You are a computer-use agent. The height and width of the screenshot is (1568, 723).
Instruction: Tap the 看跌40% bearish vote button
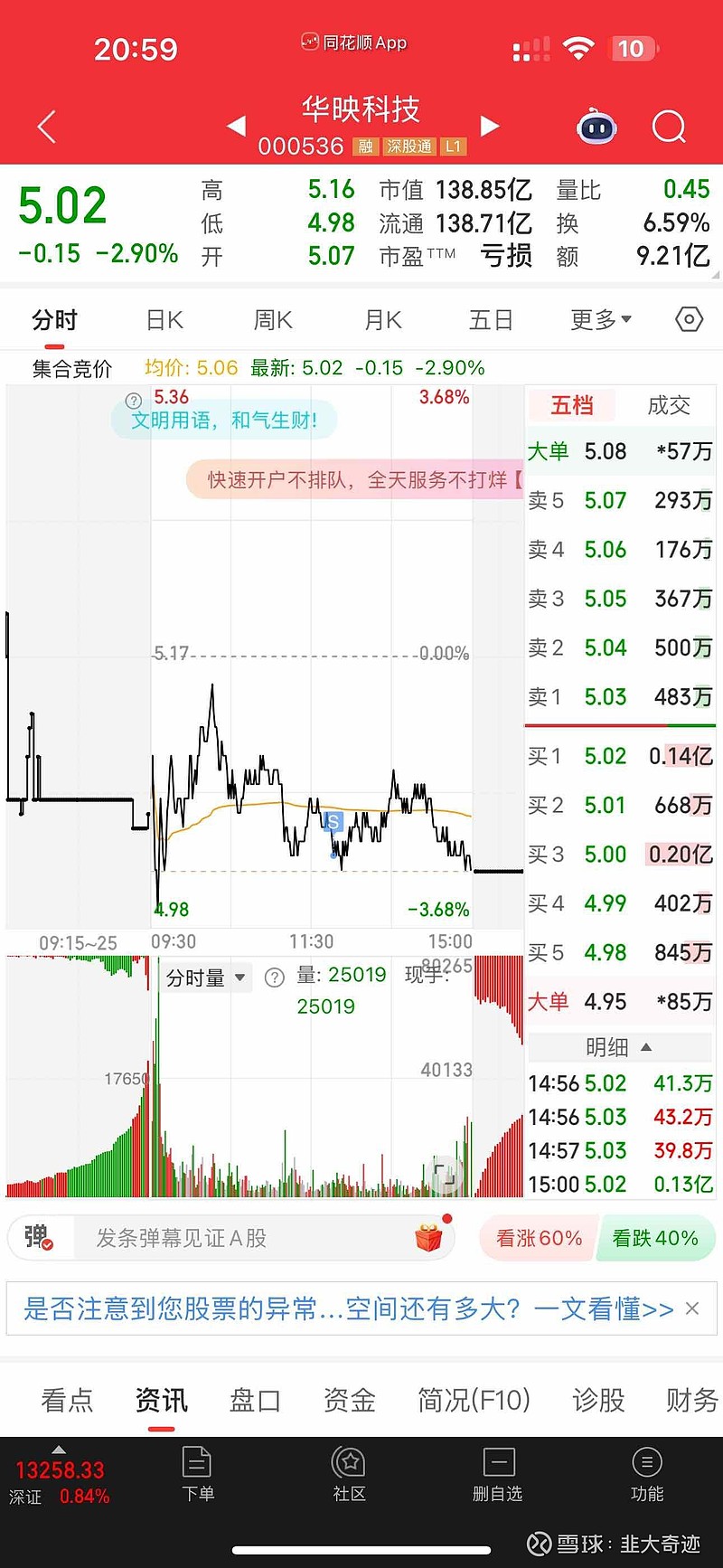pos(657,1237)
